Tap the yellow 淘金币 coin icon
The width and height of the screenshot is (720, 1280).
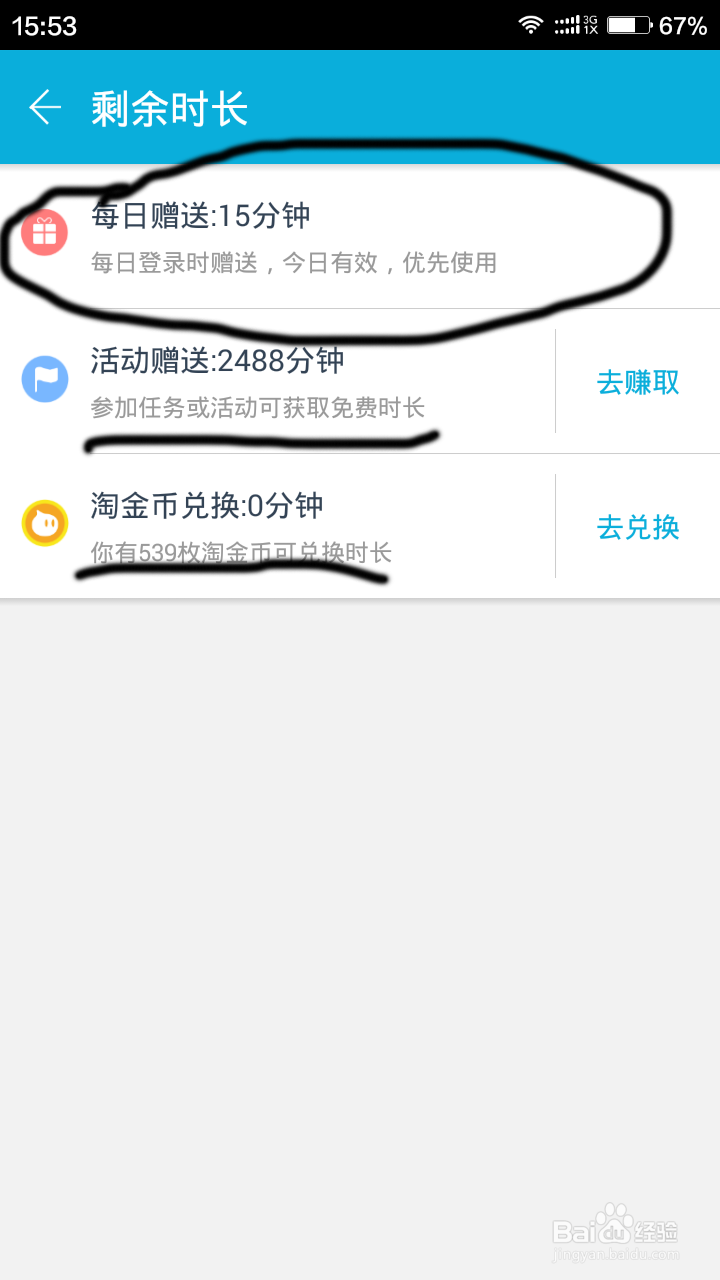(x=44, y=525)
